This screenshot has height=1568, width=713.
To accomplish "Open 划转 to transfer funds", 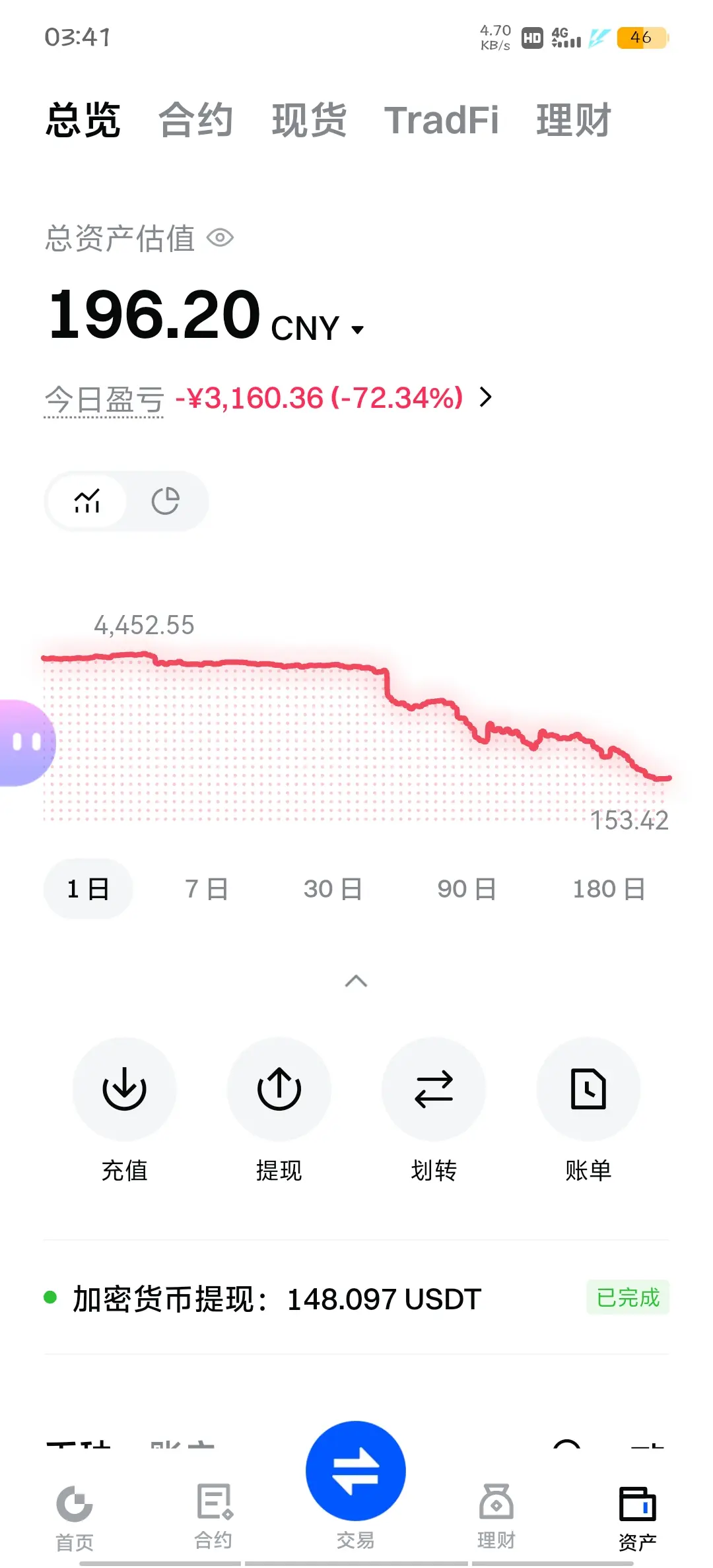I will [433, 1090].
